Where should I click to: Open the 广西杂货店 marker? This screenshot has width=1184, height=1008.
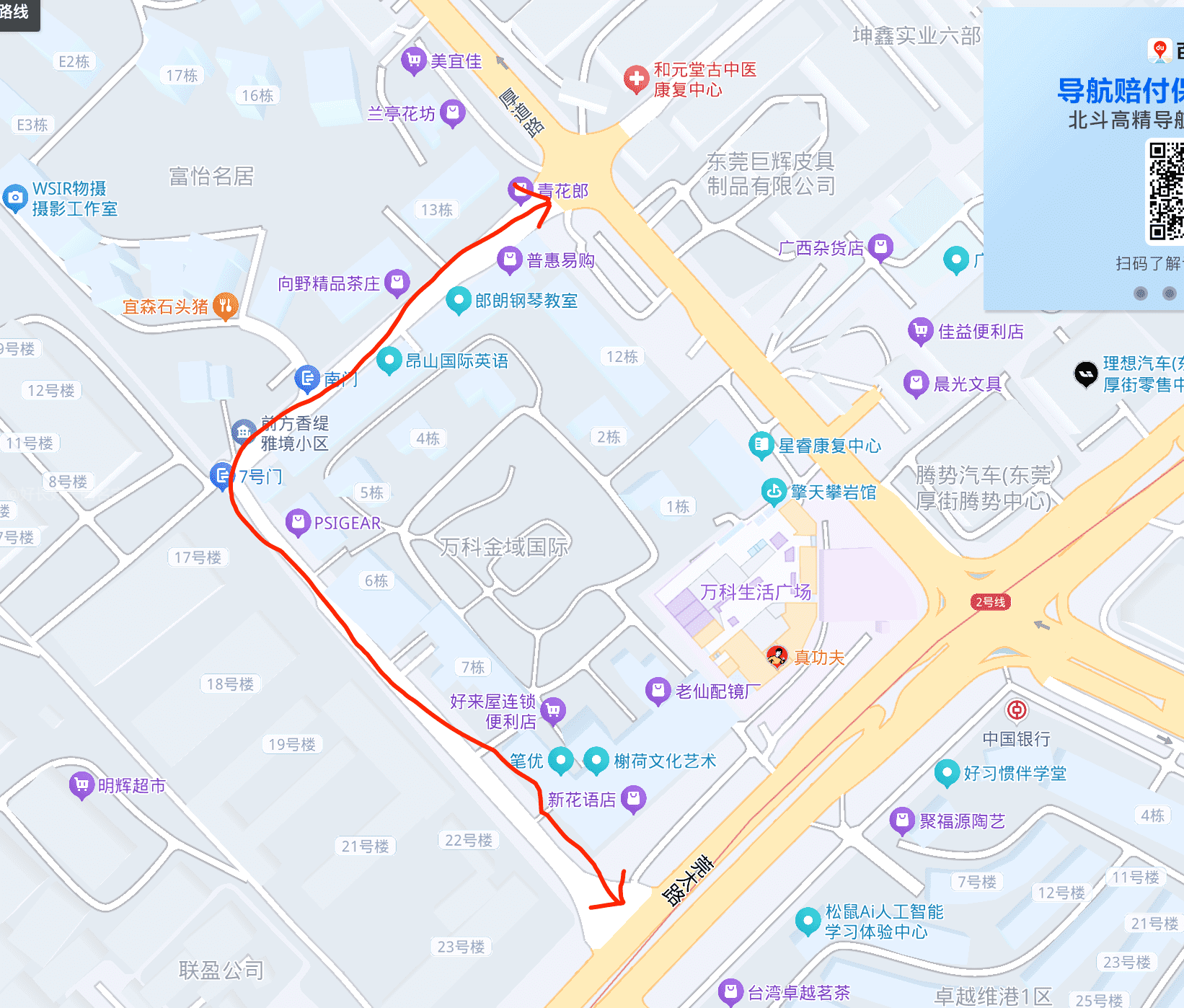pos(880,247)
